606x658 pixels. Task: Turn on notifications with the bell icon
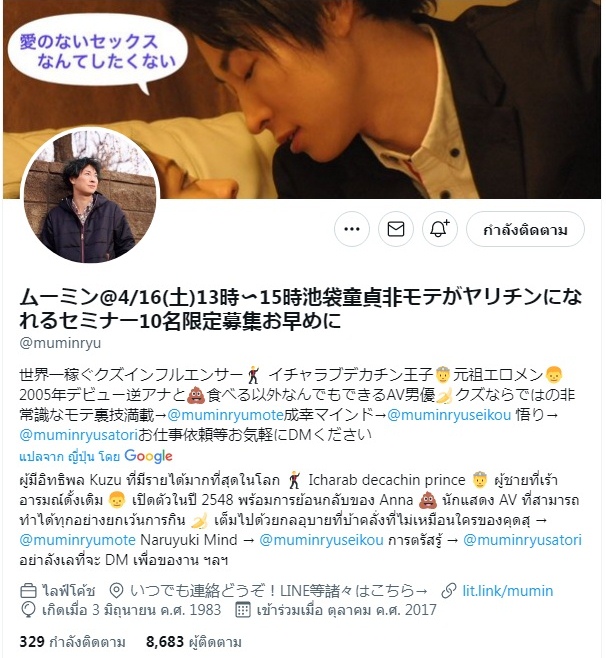pos(440,229)
